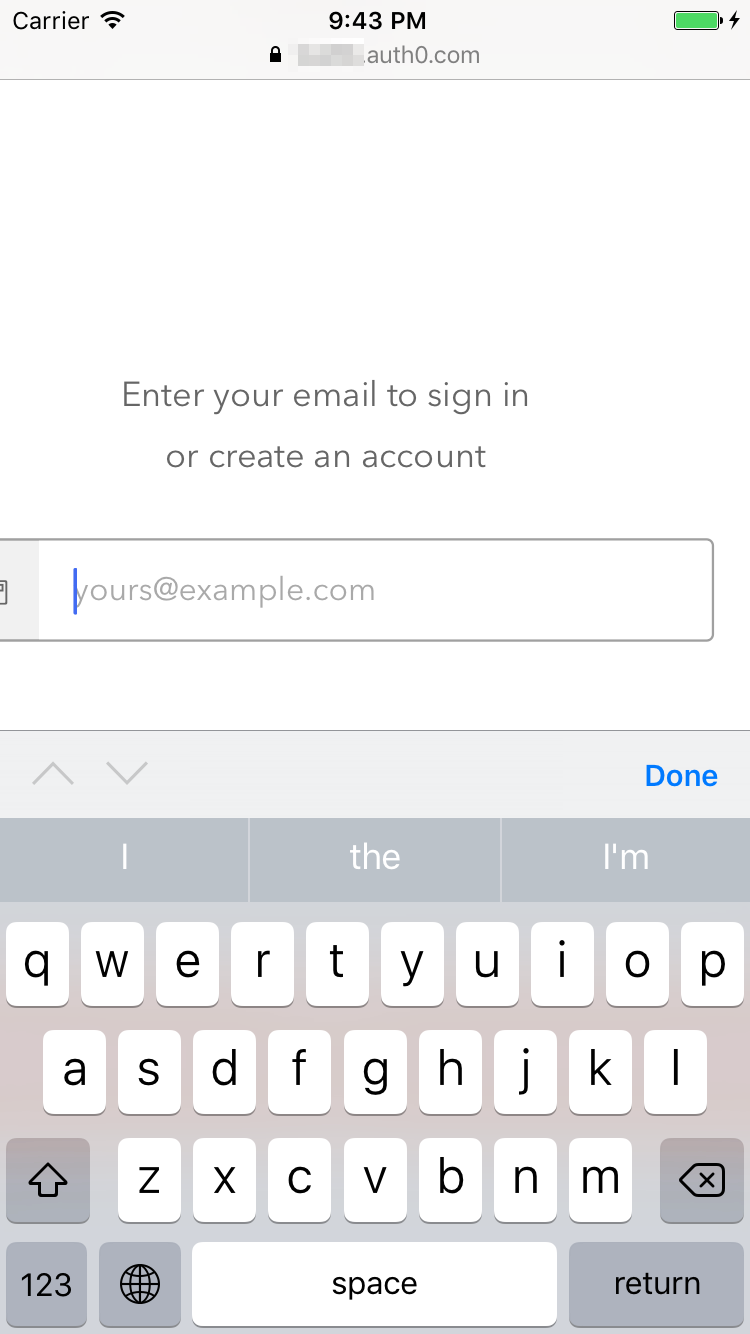The width and height of the screenshot is (750, 1334).
Task: Pick the "the" keyboard suggestion
Action: (x=375, y=857)
